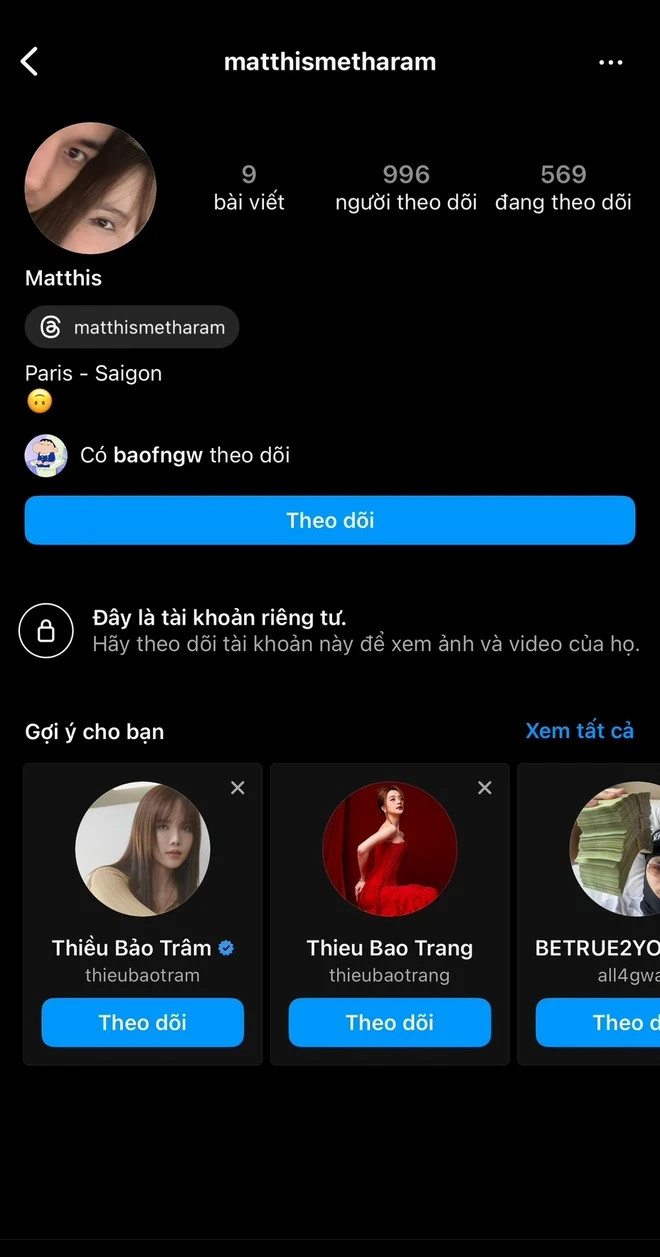Open Xem tất cả suggestions

tap(579, 731)
